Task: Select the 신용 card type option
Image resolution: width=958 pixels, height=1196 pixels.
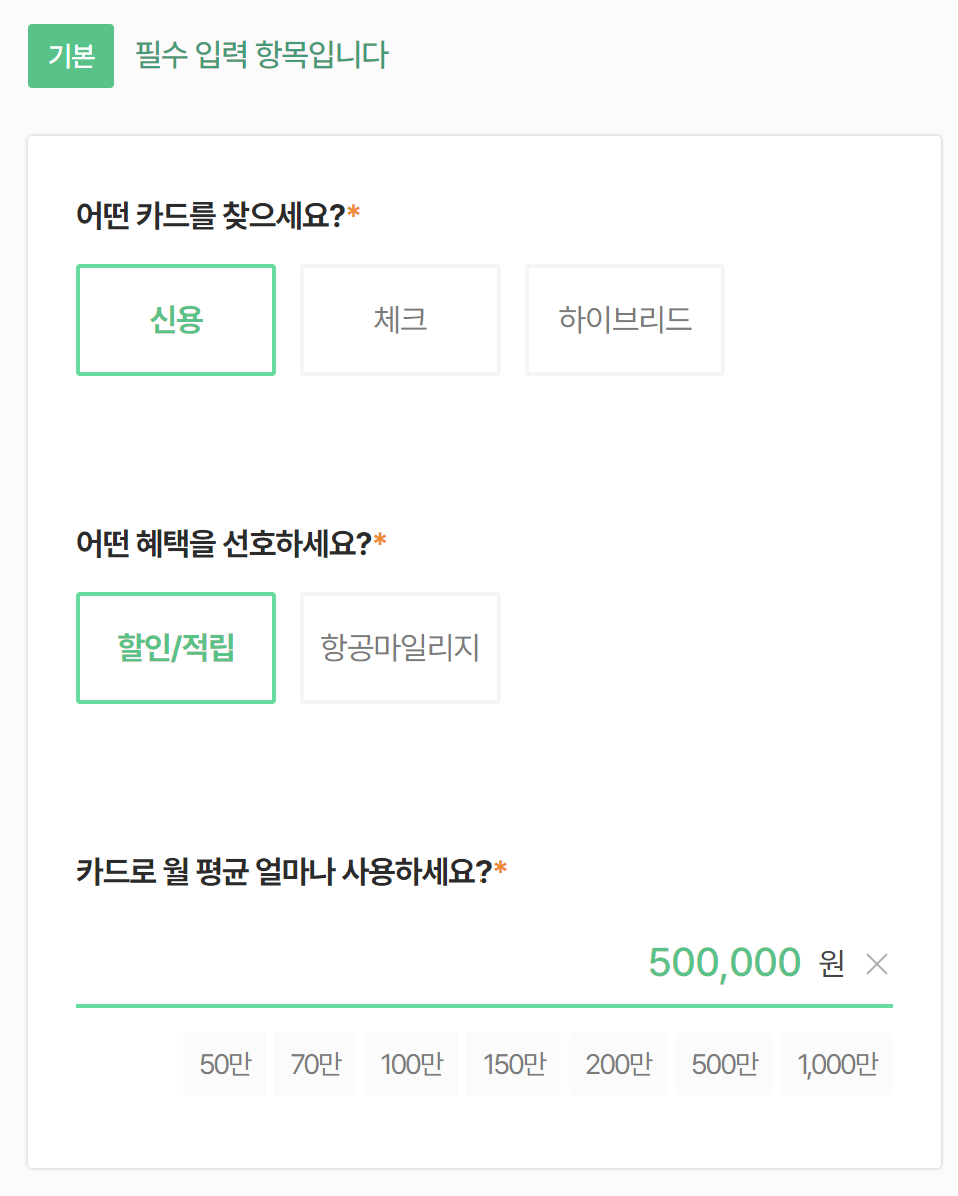Action: [175, 320]
